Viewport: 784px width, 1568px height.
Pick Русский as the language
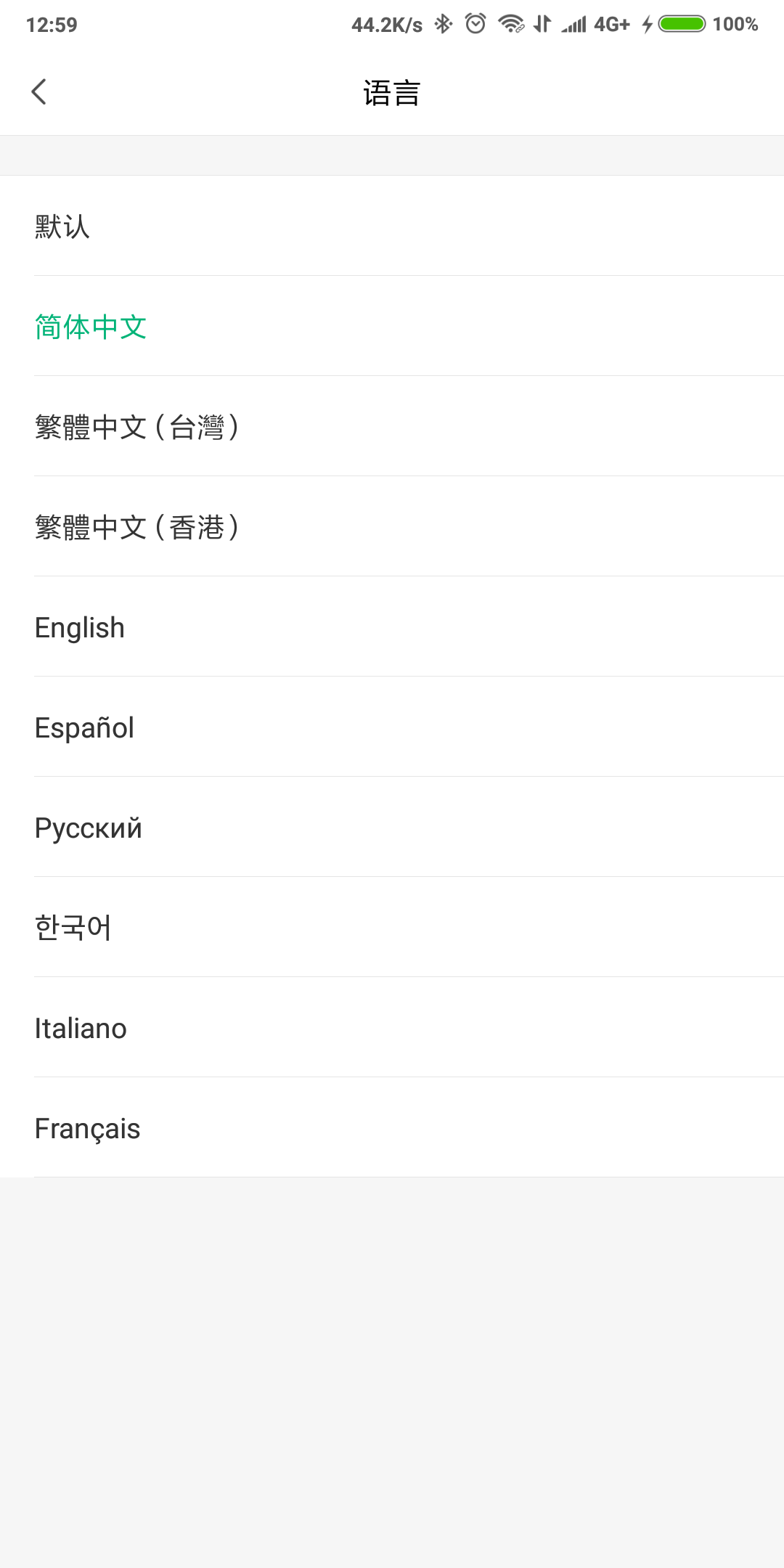point(392,827)
